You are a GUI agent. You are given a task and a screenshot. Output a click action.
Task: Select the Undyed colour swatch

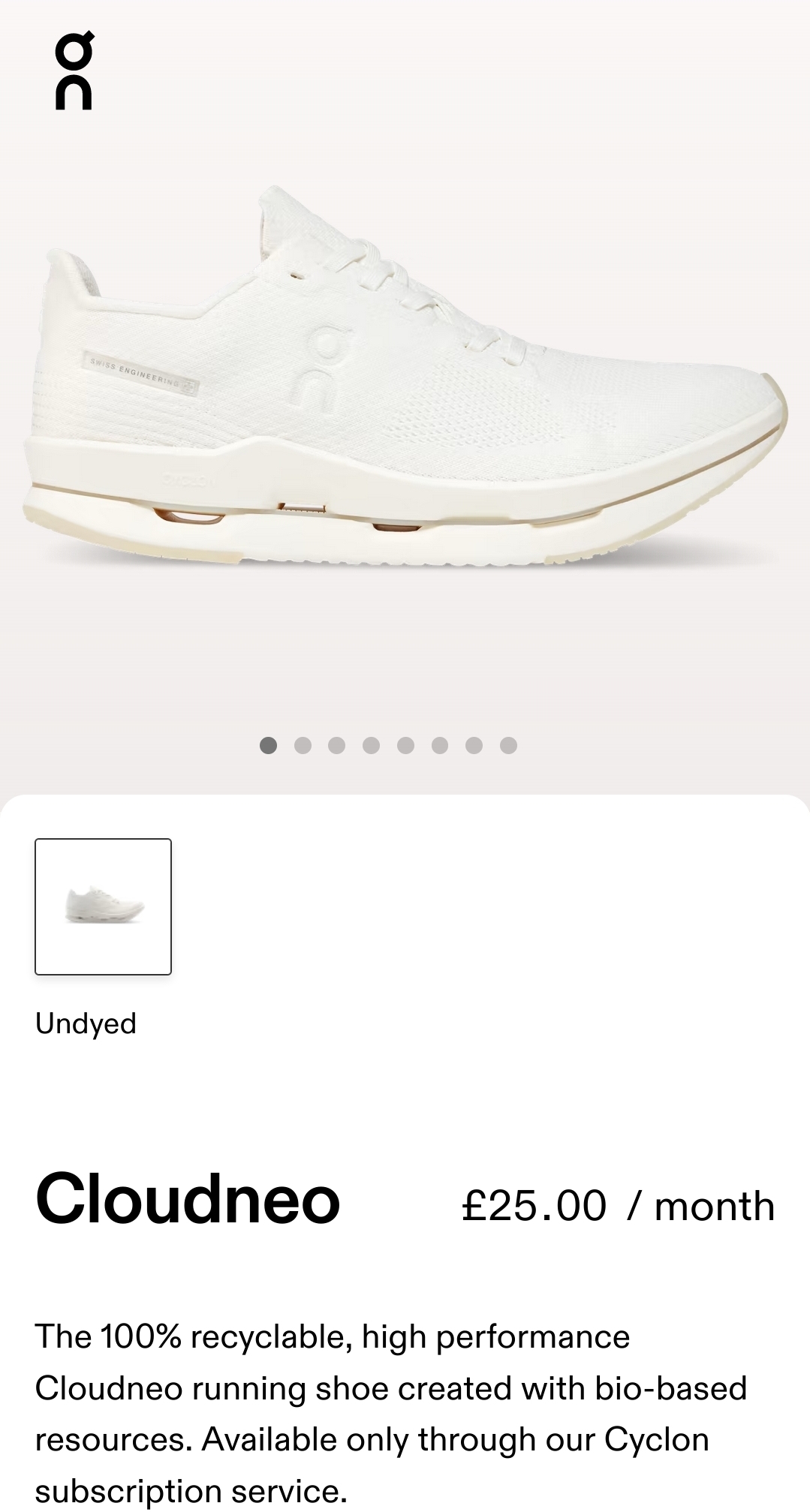click(x=103, y=906)
